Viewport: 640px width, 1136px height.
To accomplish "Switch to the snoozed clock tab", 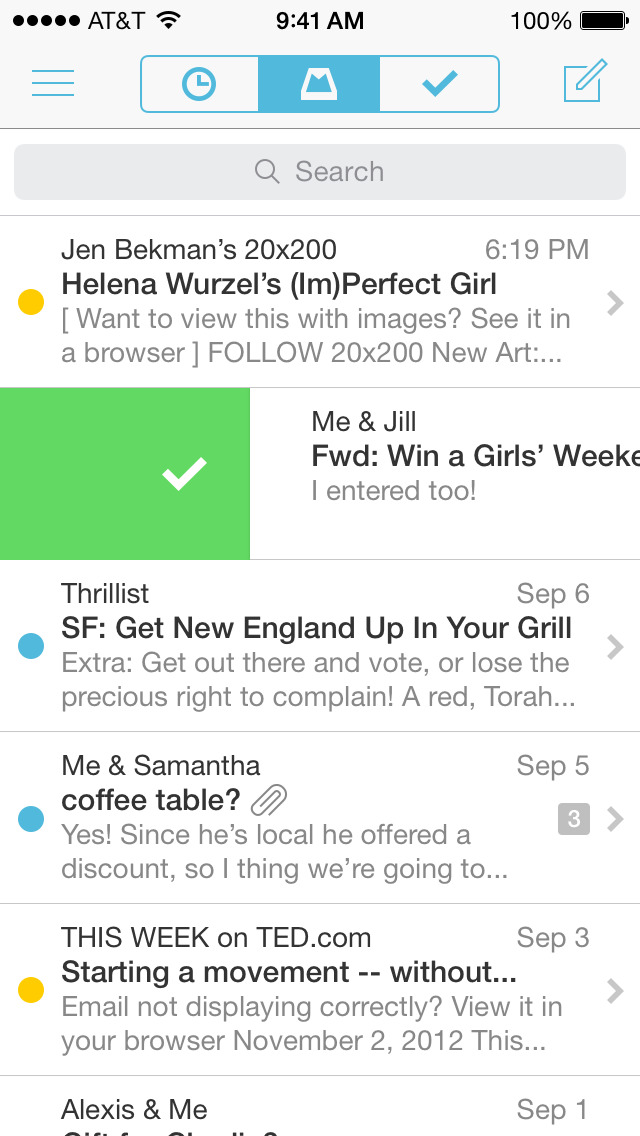I will point(199,84).
